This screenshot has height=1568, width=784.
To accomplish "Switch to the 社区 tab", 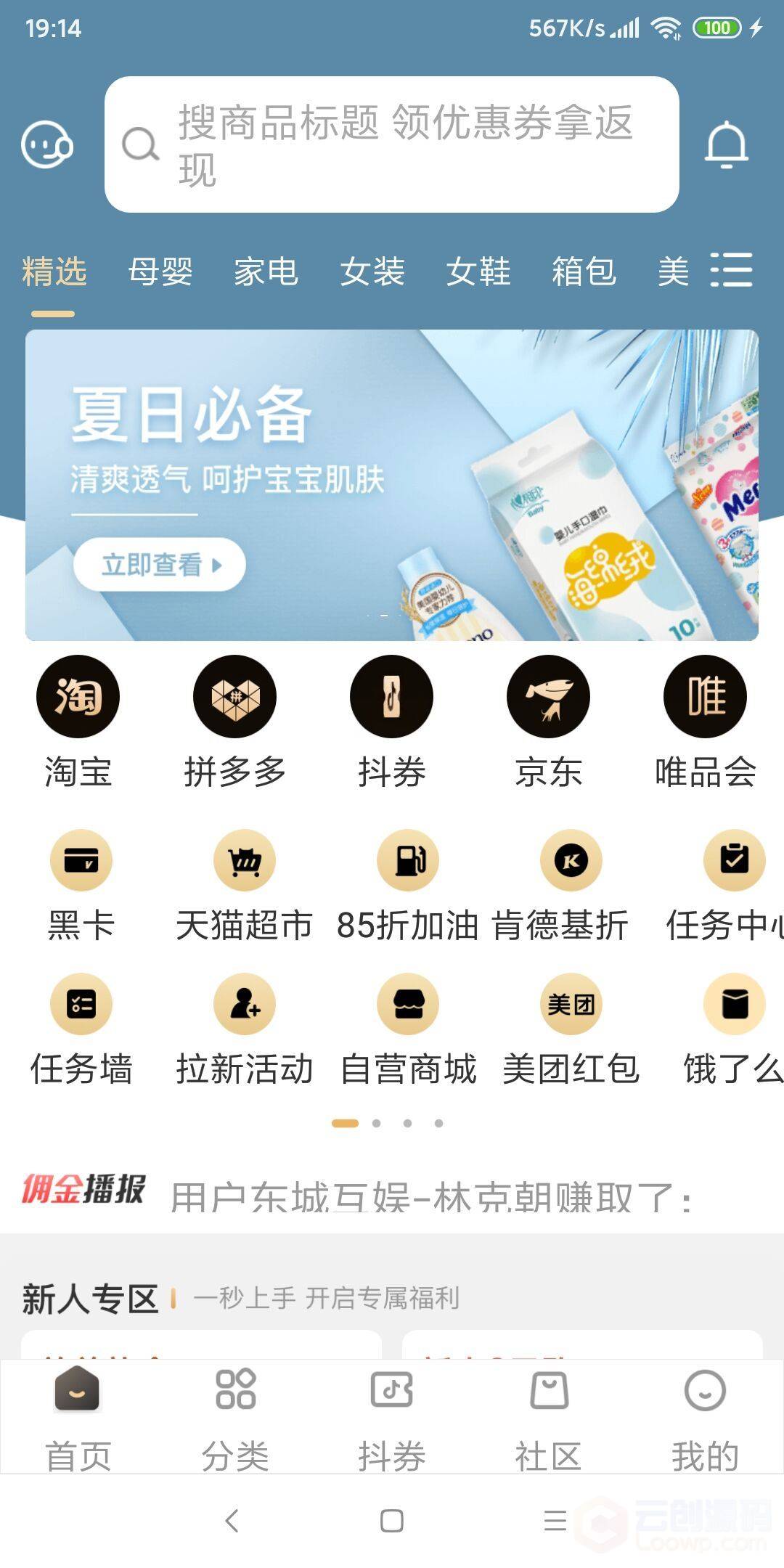I will tap(549, 1418).
